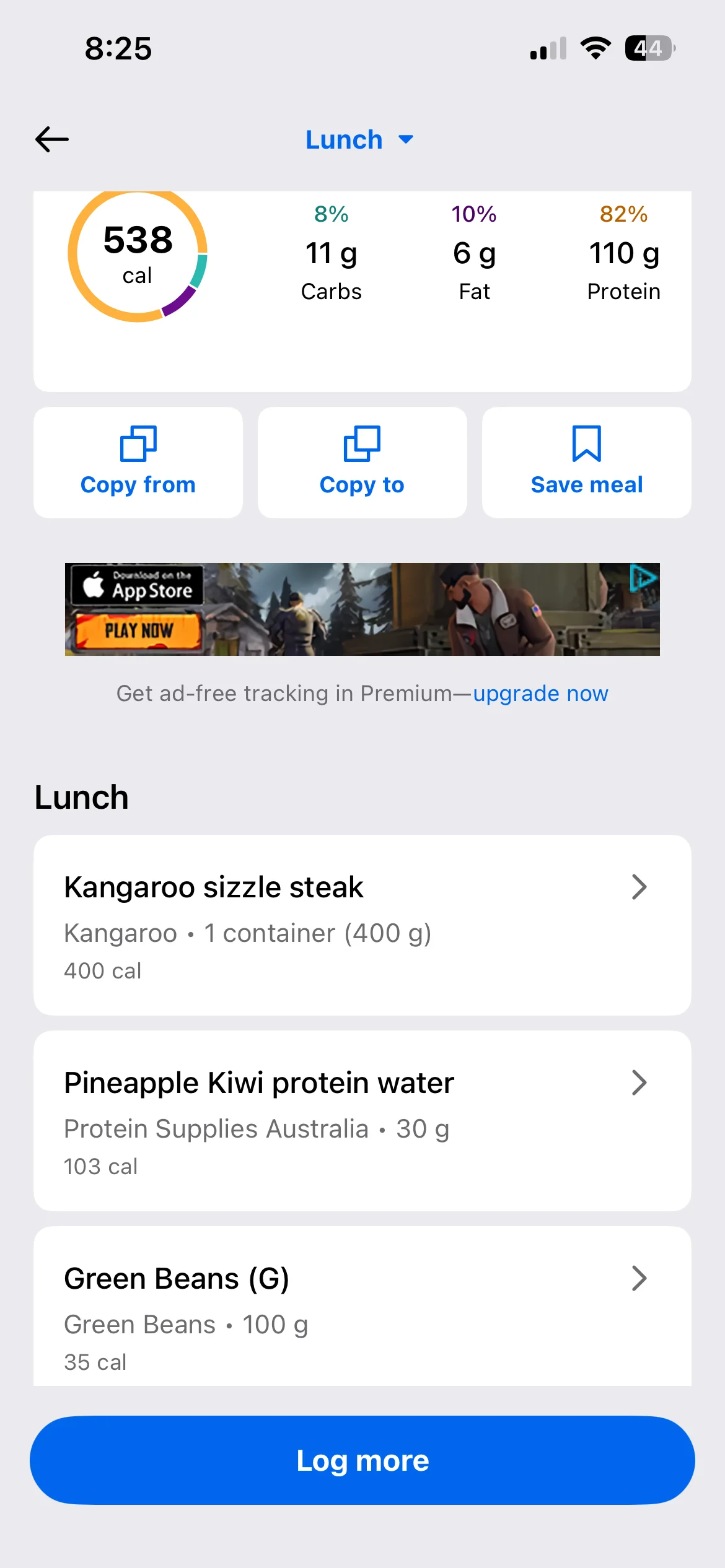Save meal with the bookmark button
This screenshot has height=1568, width=725.
586,463
